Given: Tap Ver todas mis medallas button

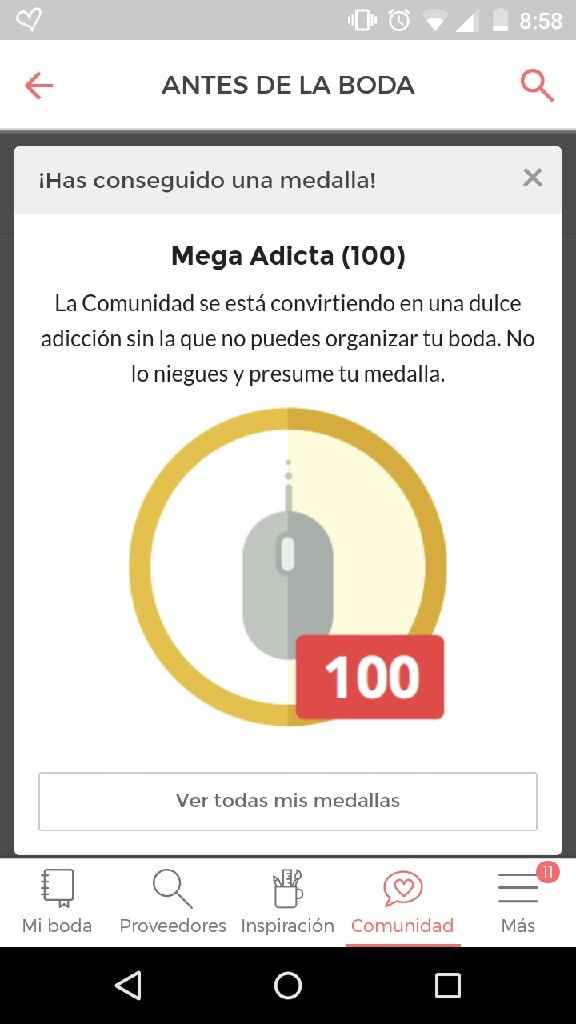Looking at the screenshot, I should coord(288,801).
